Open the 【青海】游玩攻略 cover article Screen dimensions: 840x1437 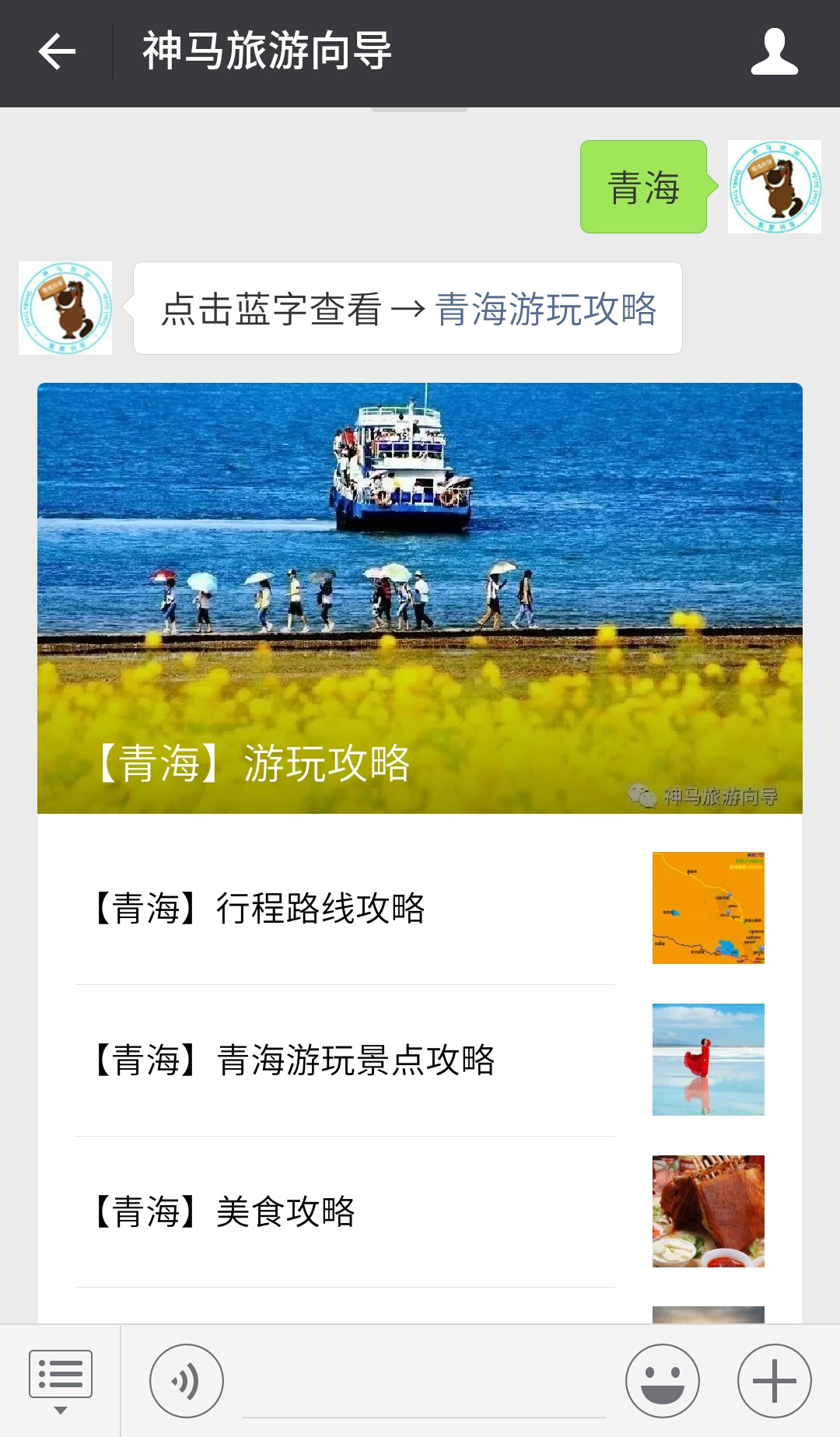pos(420,598)
